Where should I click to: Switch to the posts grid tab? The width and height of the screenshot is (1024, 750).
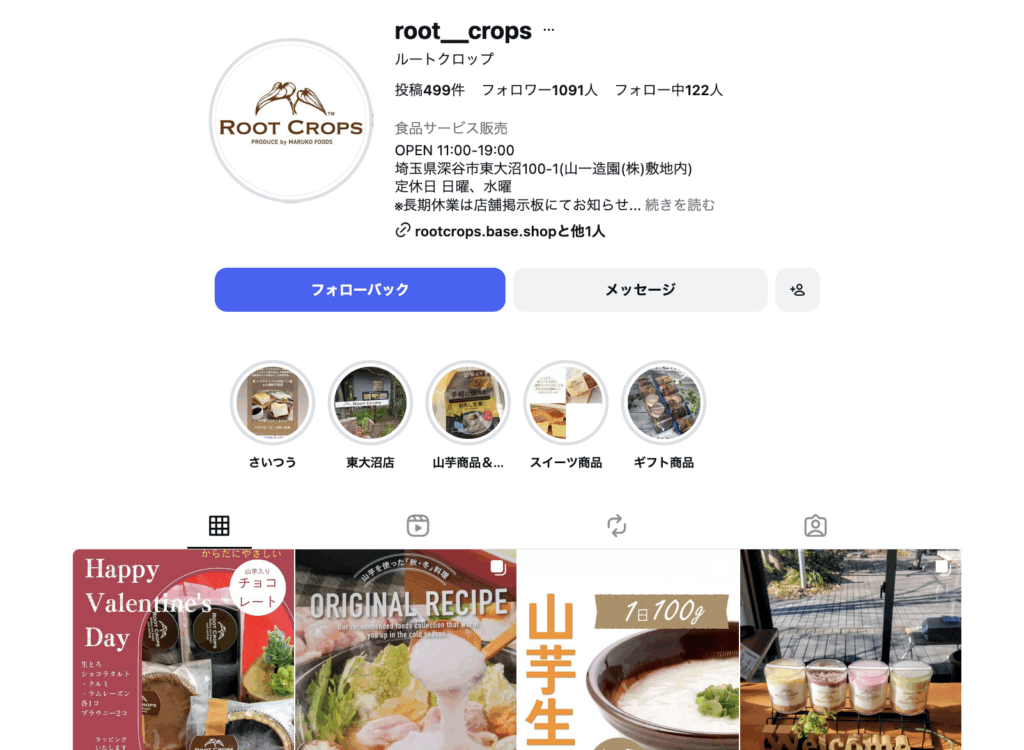tap(219, 526)
